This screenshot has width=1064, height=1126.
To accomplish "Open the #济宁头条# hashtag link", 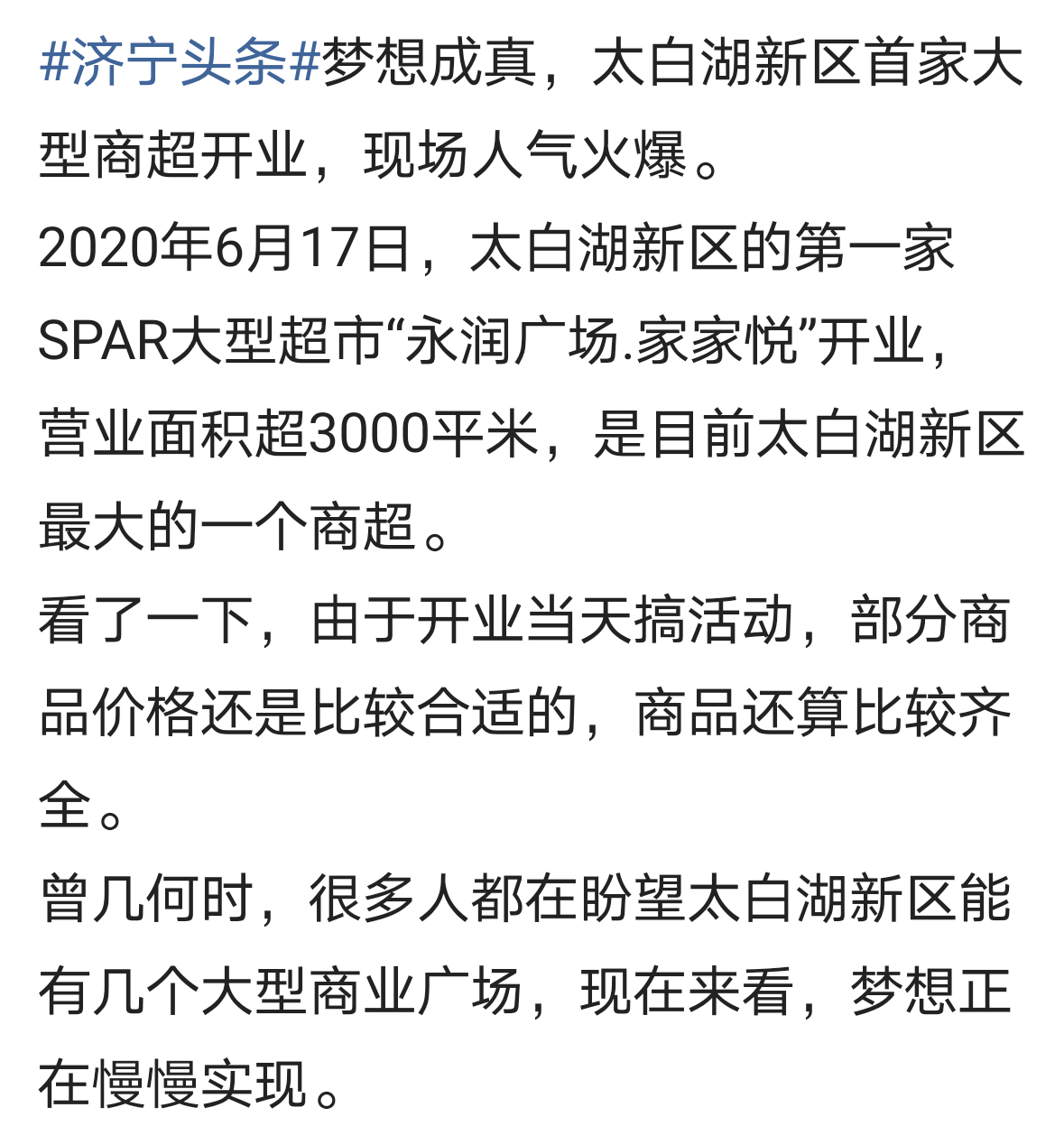I will coord(179,63).
